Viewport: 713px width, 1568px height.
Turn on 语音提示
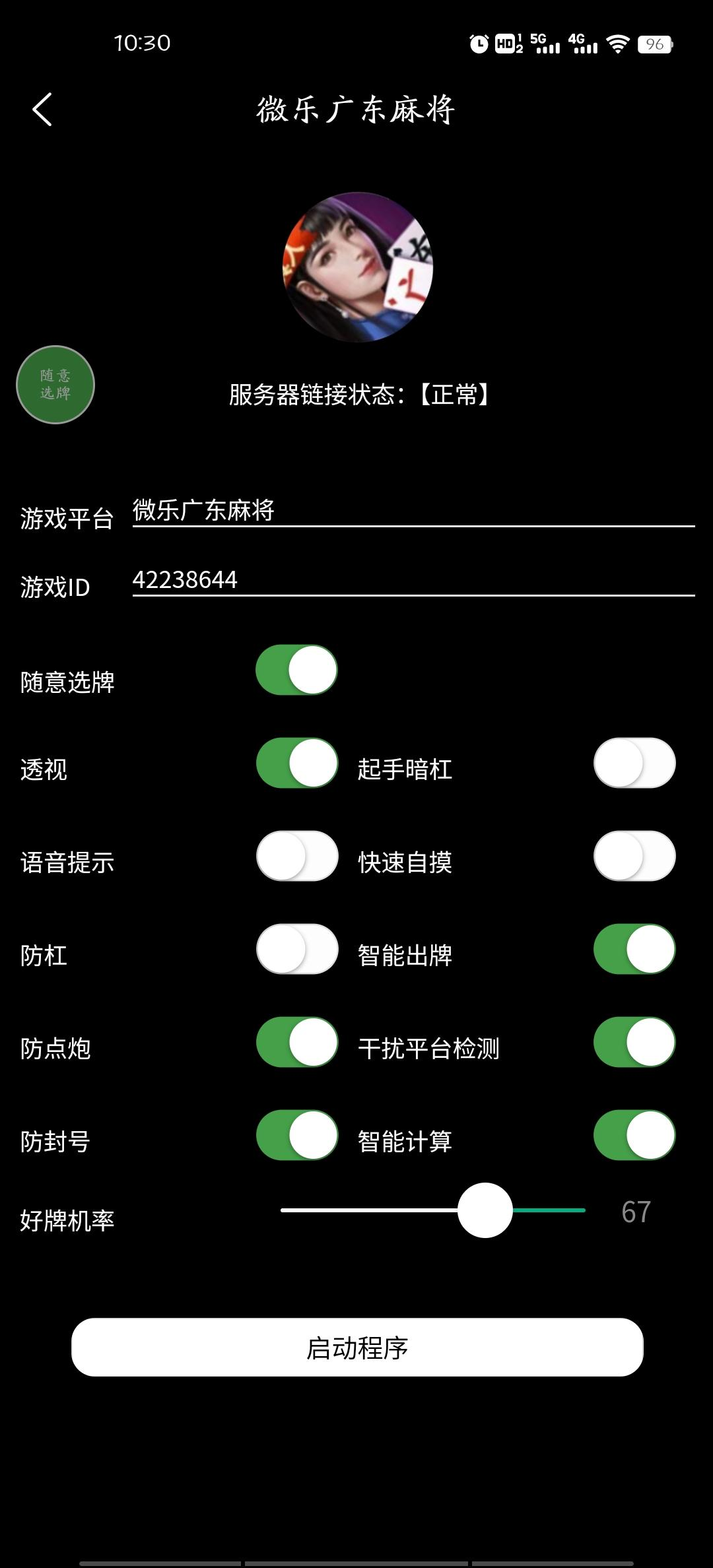(296, 857)
